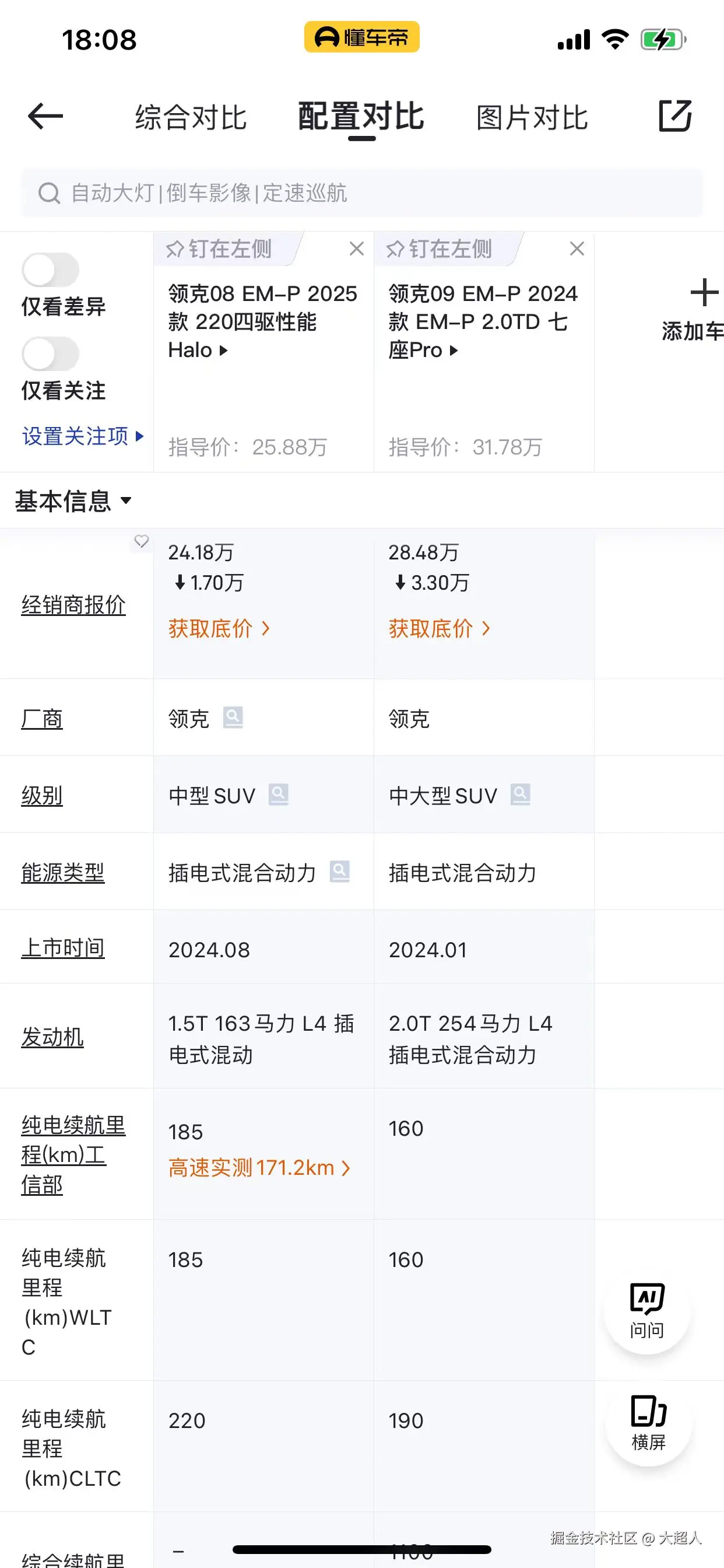Expand 设置关注项 options

click(x=81, y=436)
